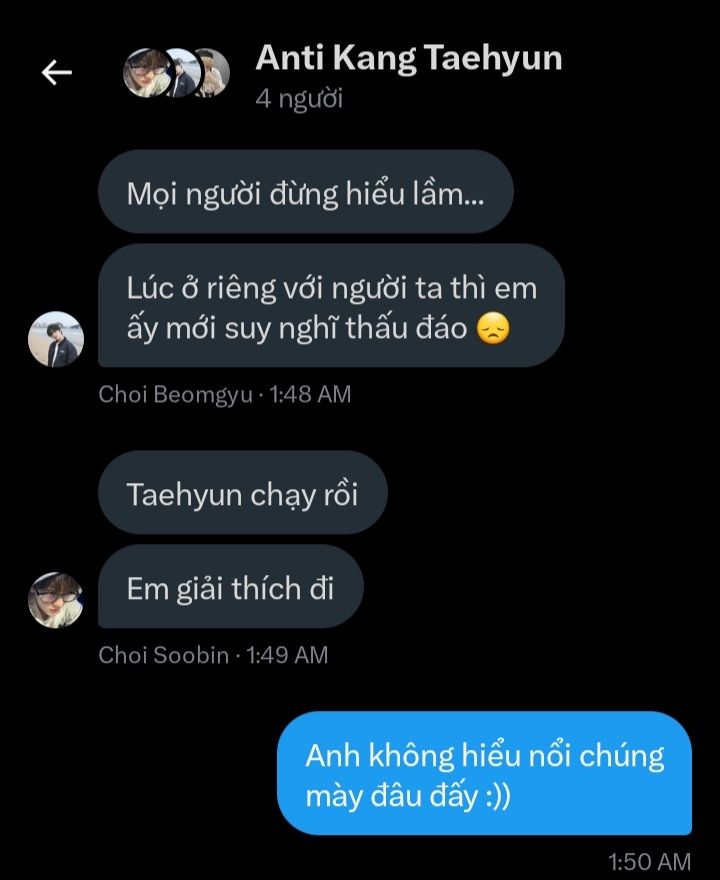Open Anti Kang Taehyun group info
Image resolution: width=720 pixels, height=880 pixels.
point(408,58)
